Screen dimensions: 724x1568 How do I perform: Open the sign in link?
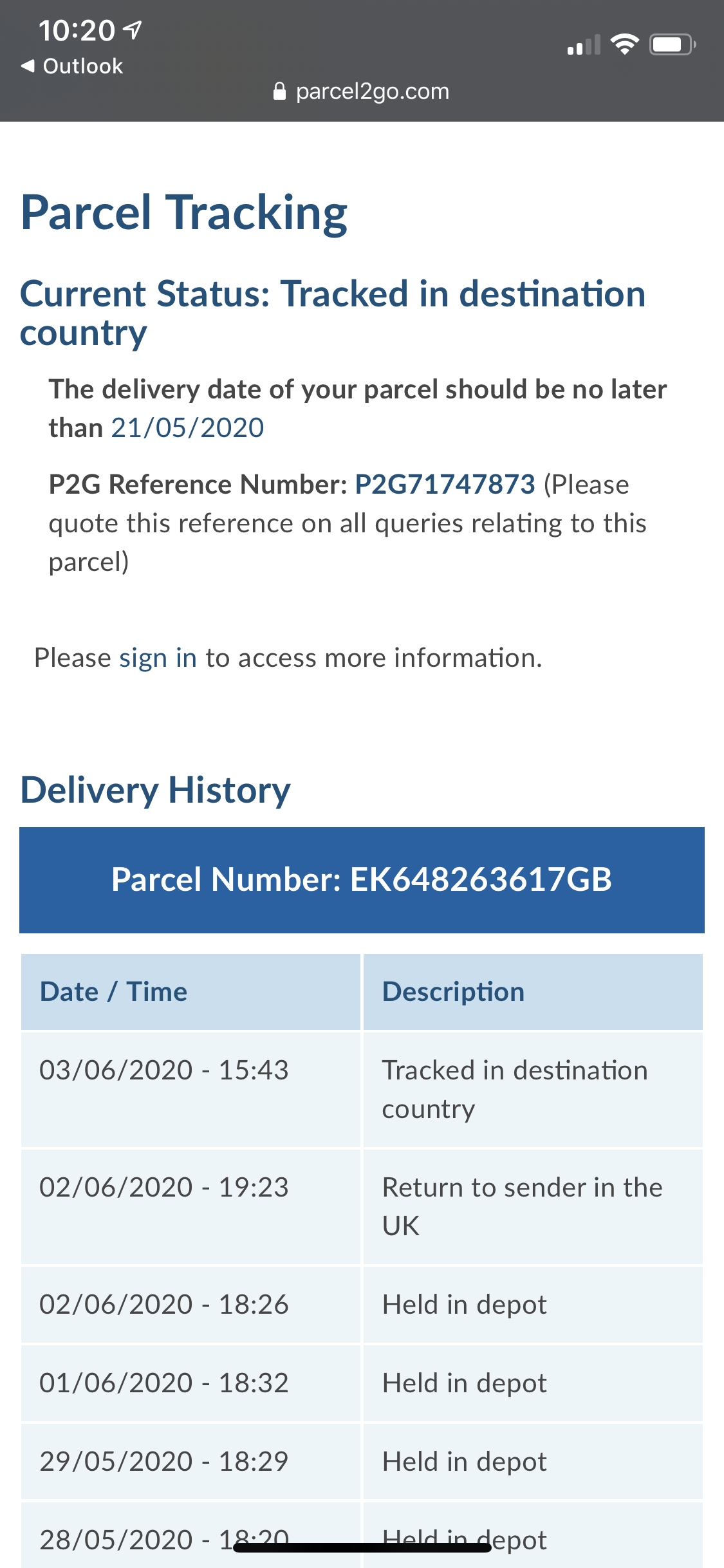[158, 657]
